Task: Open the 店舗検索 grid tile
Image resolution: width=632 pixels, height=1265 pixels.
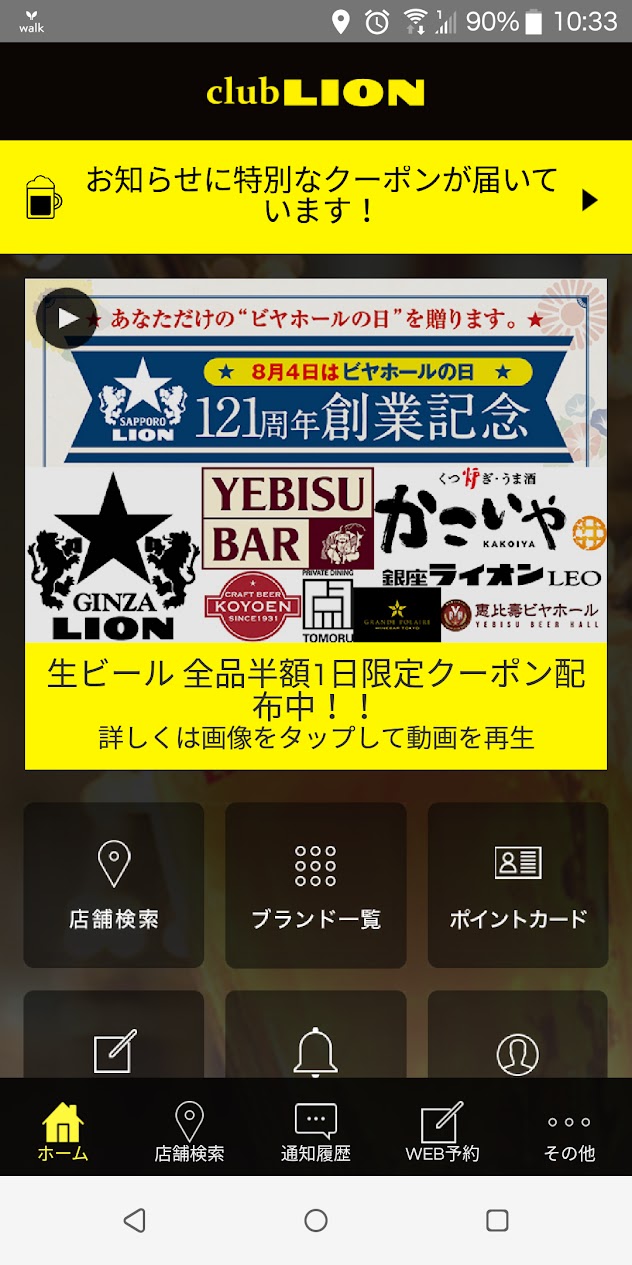Action: [114, 885]
